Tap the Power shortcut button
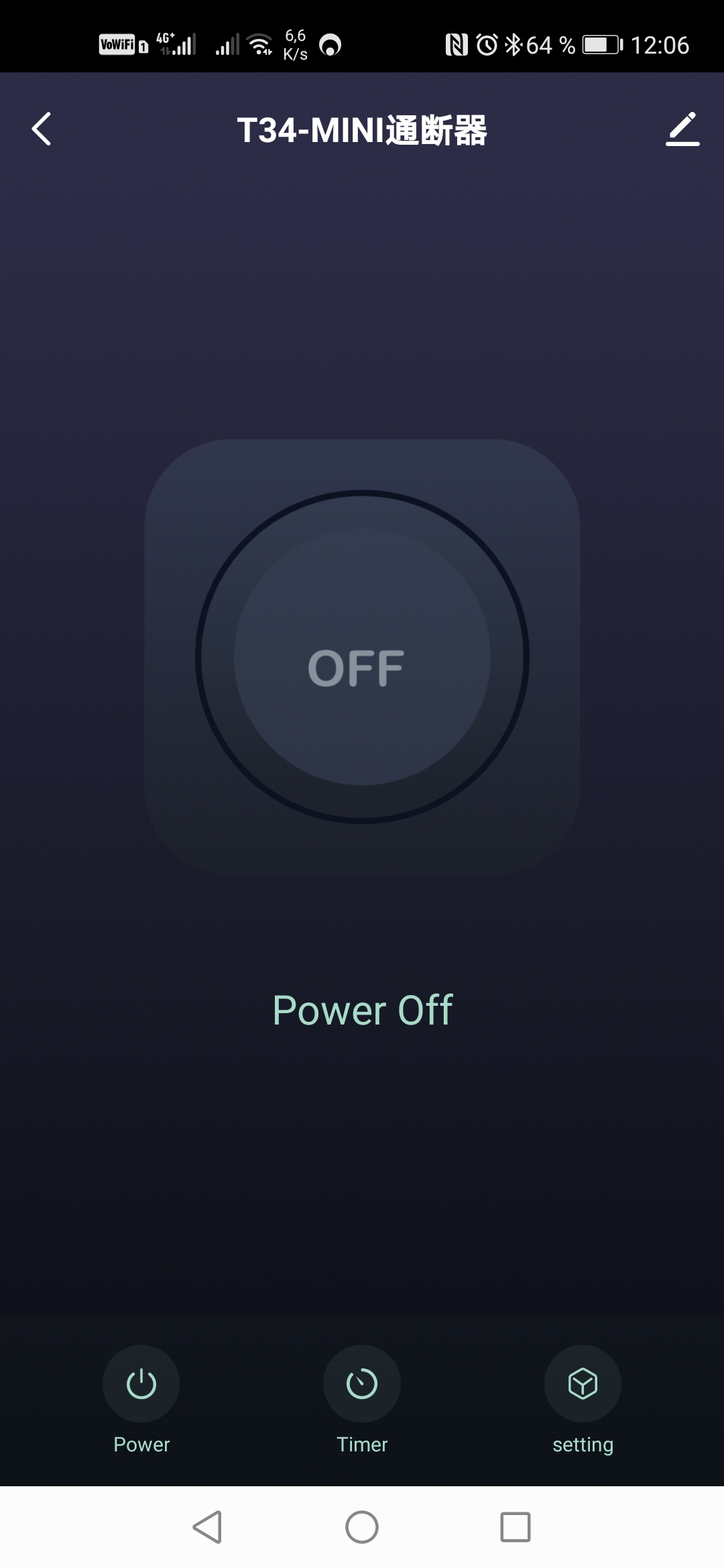This screenshot has width=724, height=1568. [x=141, y=1384]
